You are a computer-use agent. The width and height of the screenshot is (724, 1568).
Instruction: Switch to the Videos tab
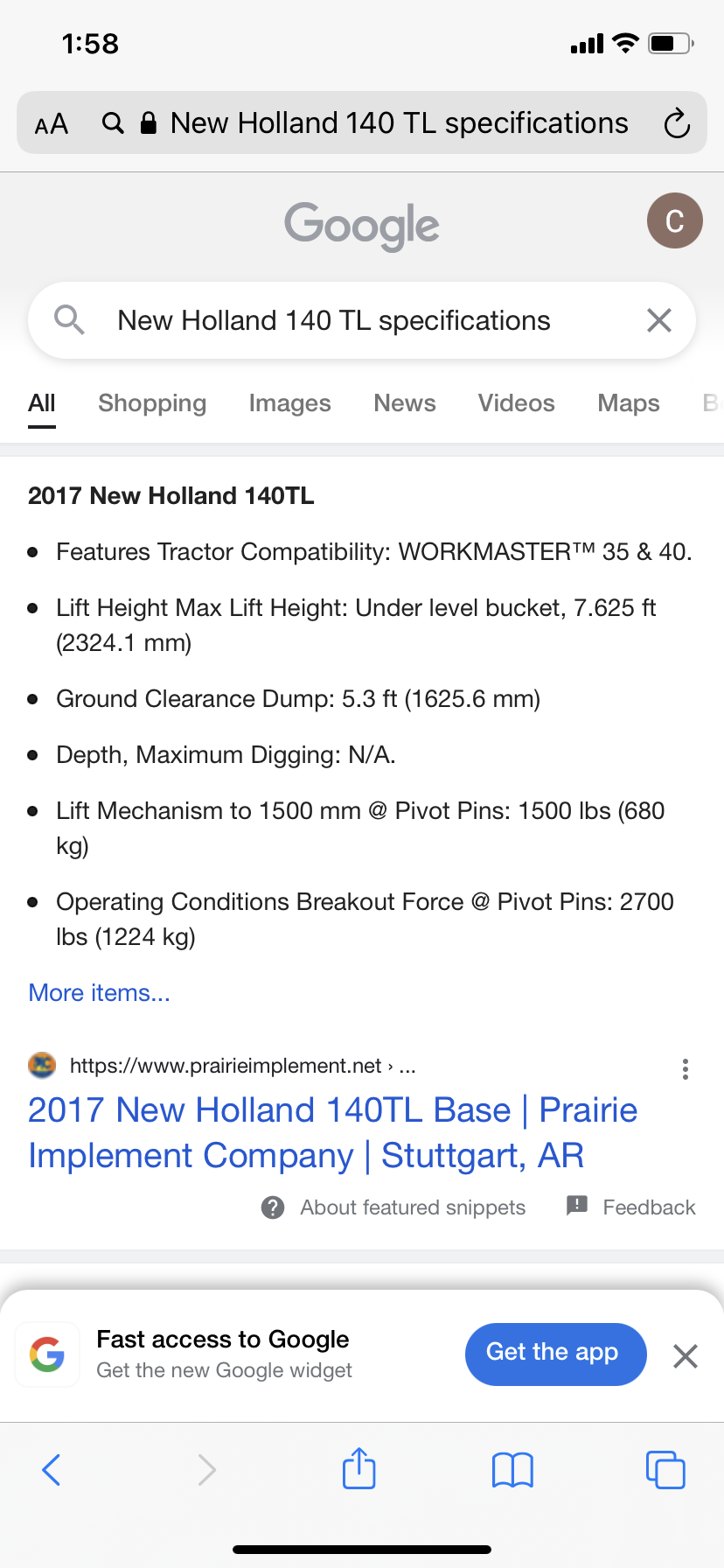point(516,403)
